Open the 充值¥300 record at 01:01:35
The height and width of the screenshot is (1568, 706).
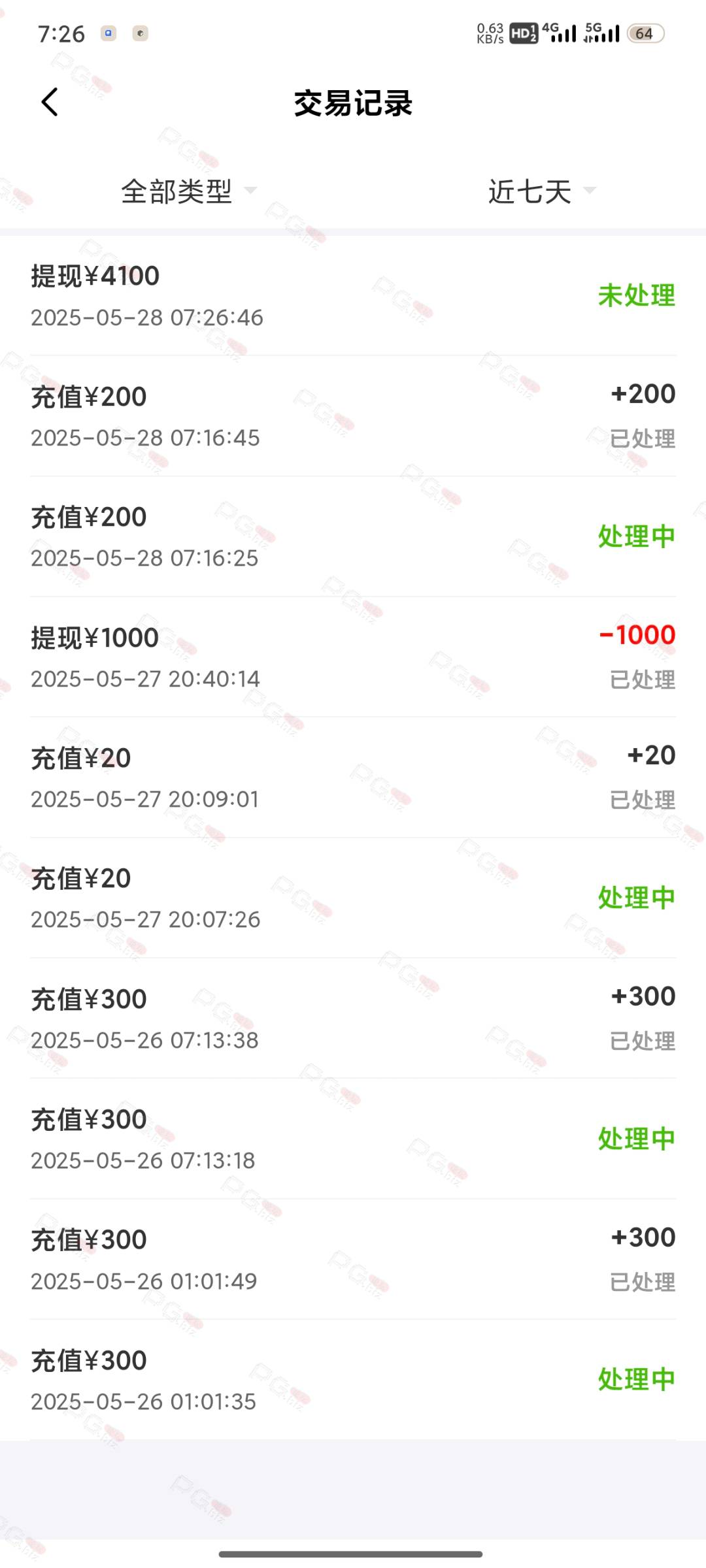353,1379
